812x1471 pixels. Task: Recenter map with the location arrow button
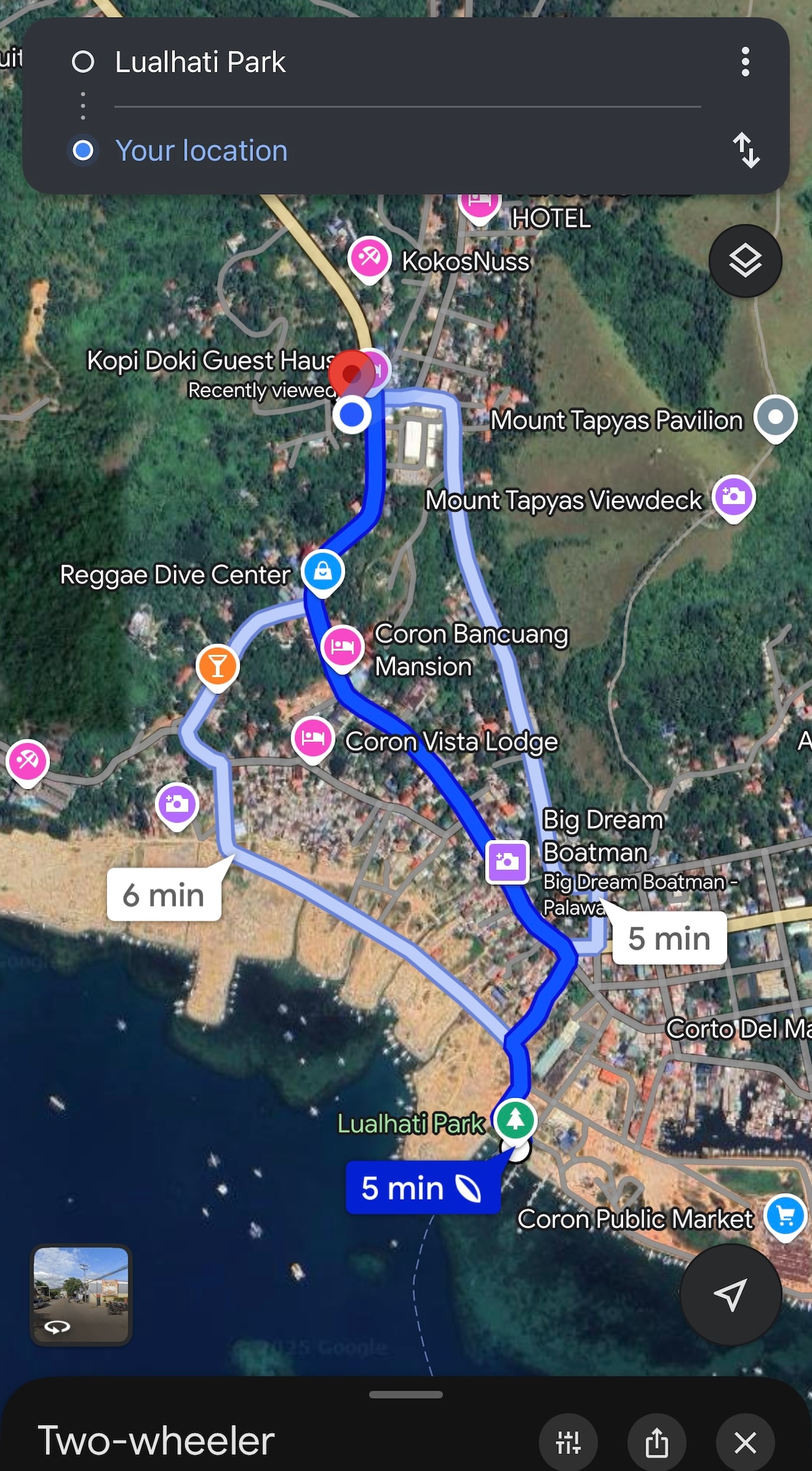coord(731,1294)
